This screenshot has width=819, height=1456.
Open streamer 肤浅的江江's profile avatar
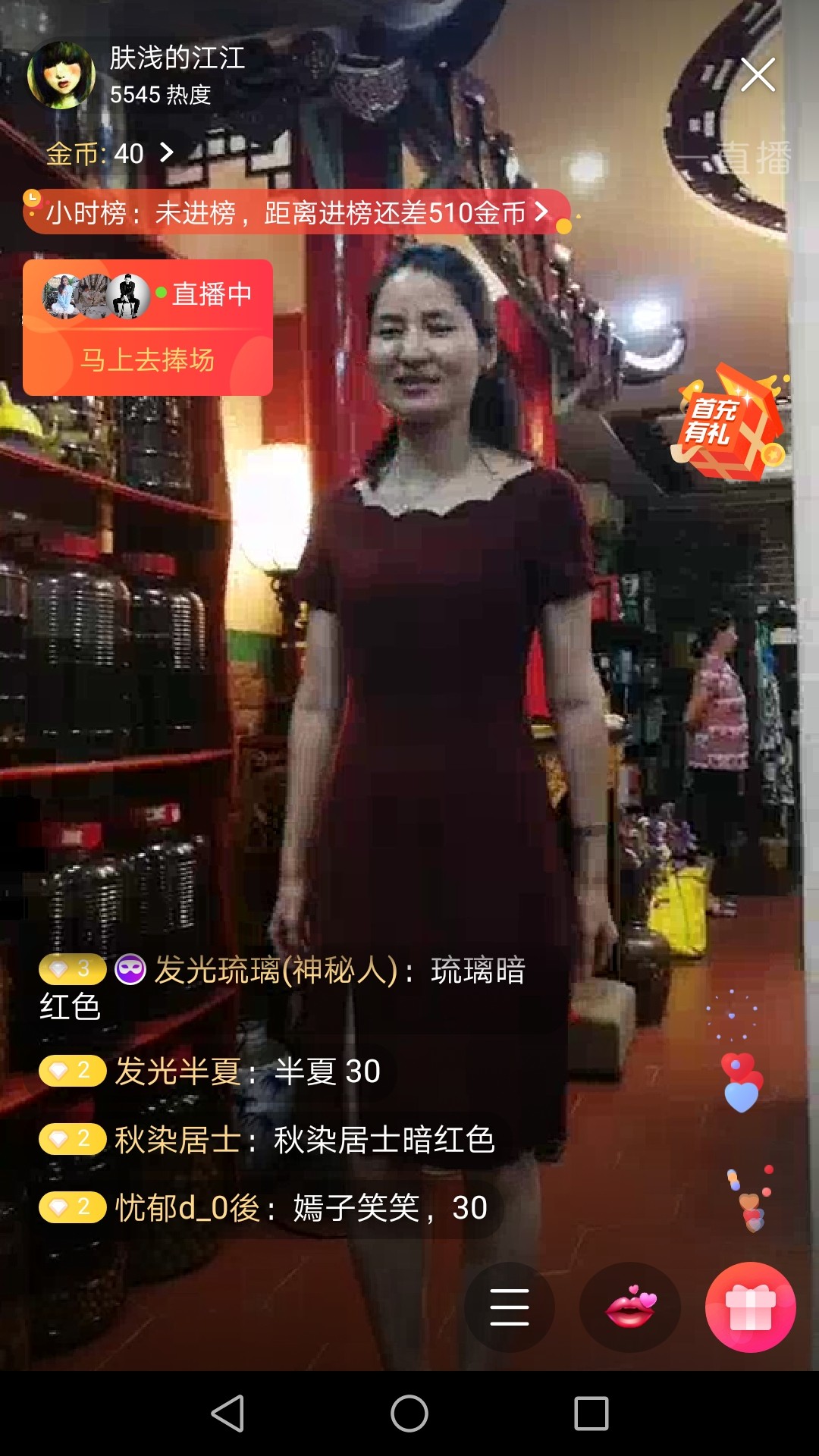[61, 75]
